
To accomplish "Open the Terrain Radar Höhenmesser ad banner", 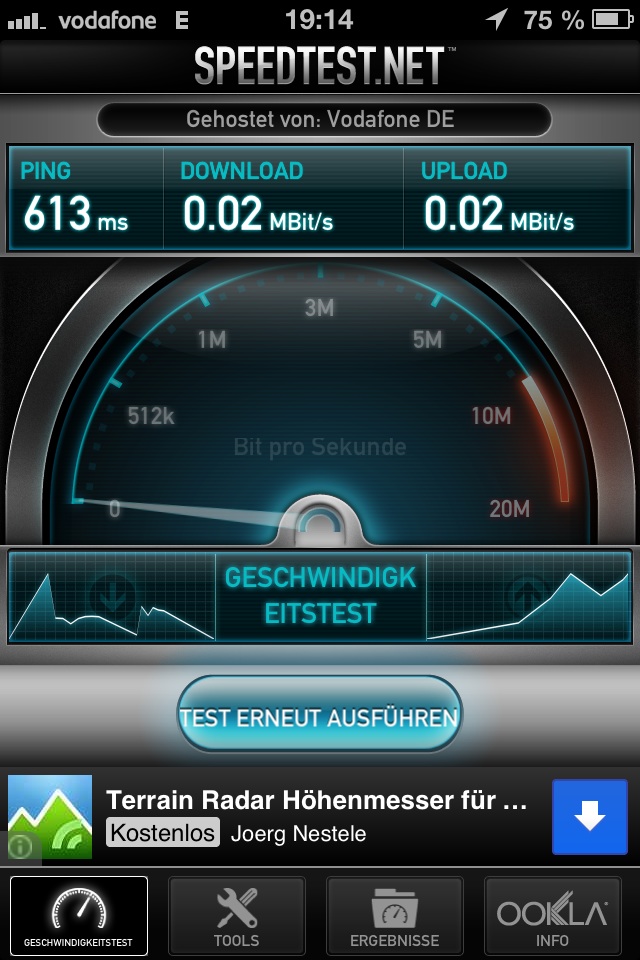I will (x=316, y=815).
